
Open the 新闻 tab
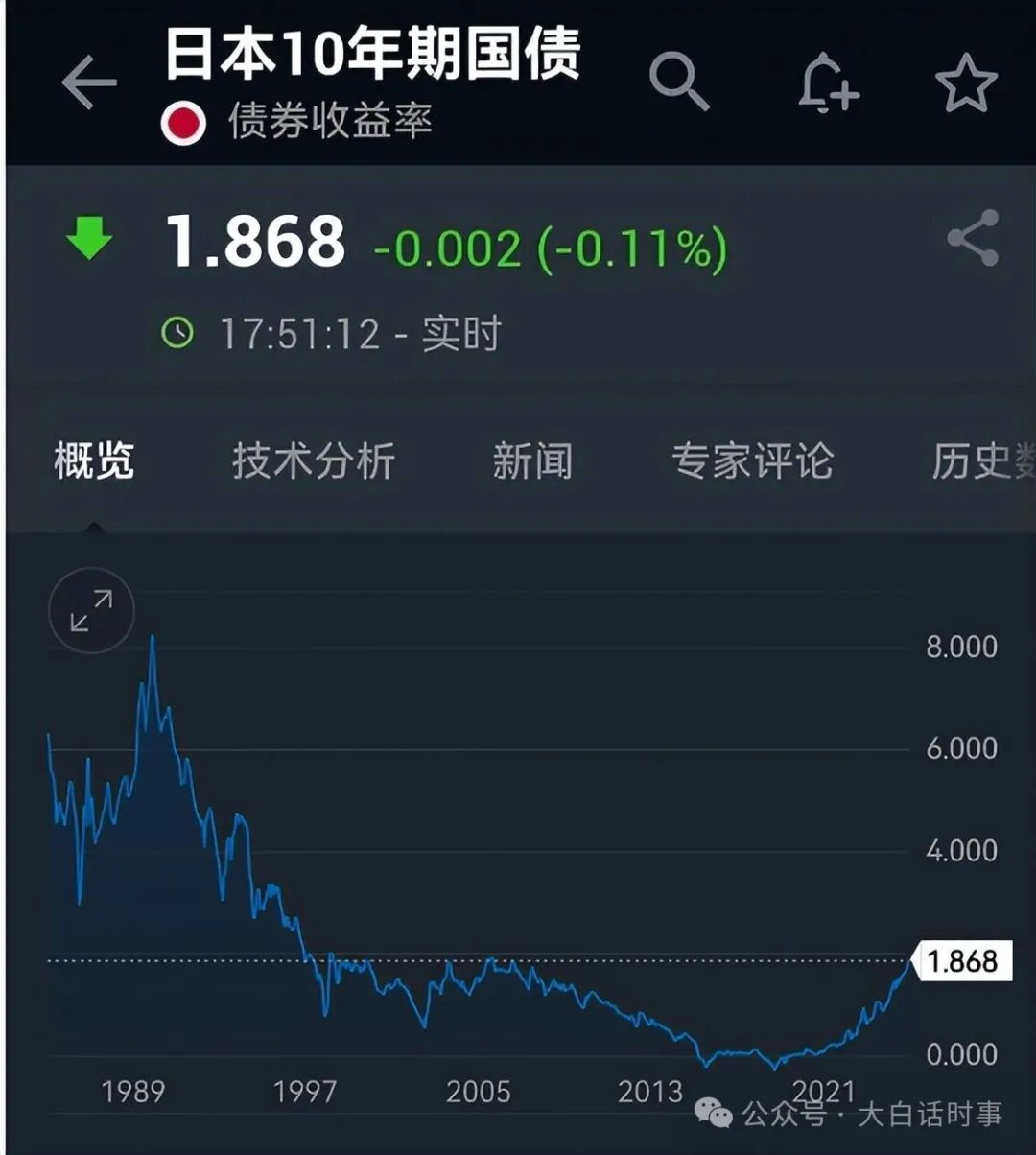tap(533, 461)
